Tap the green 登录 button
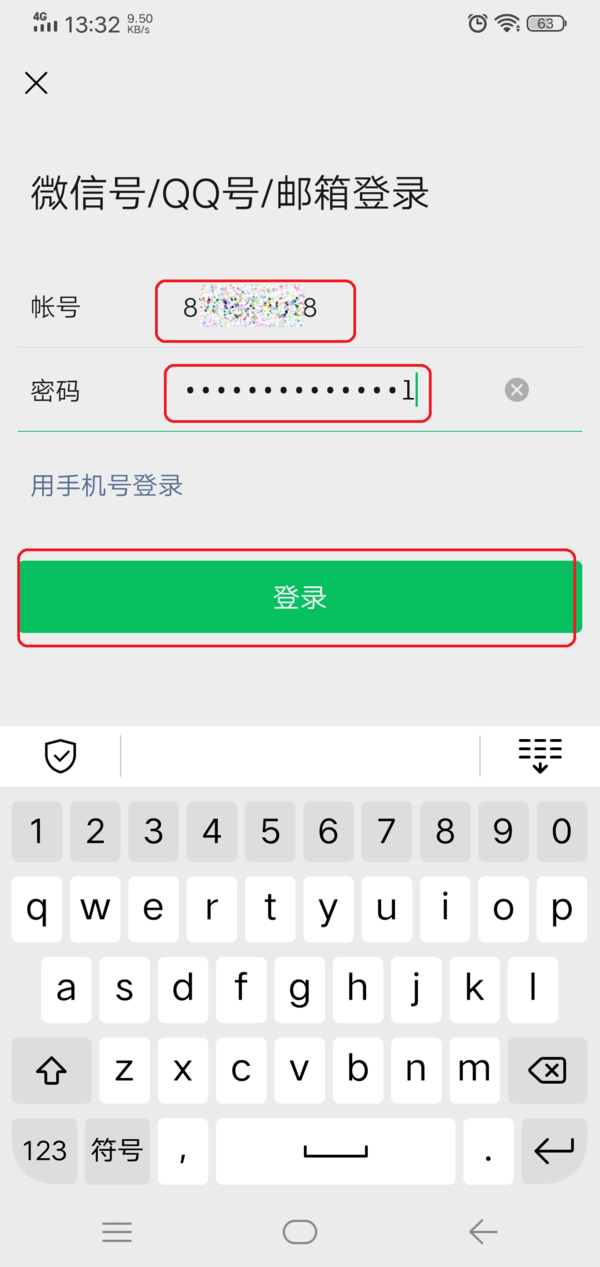 coord(299,598)
